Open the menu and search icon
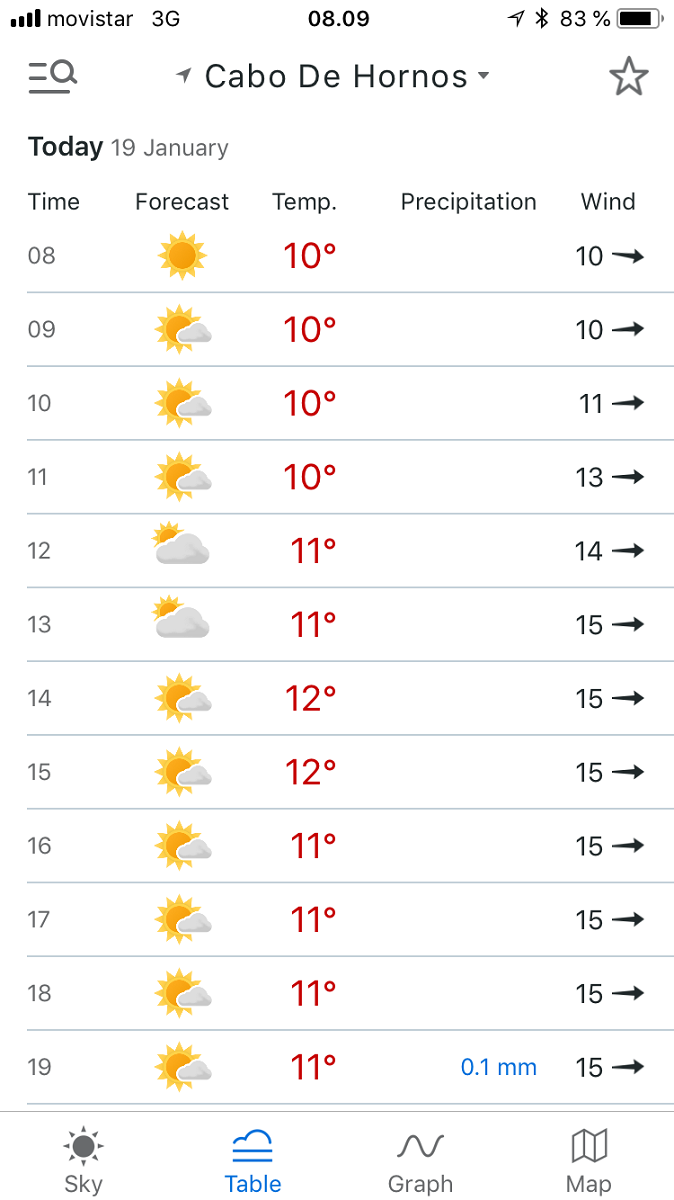 [52, 76]
